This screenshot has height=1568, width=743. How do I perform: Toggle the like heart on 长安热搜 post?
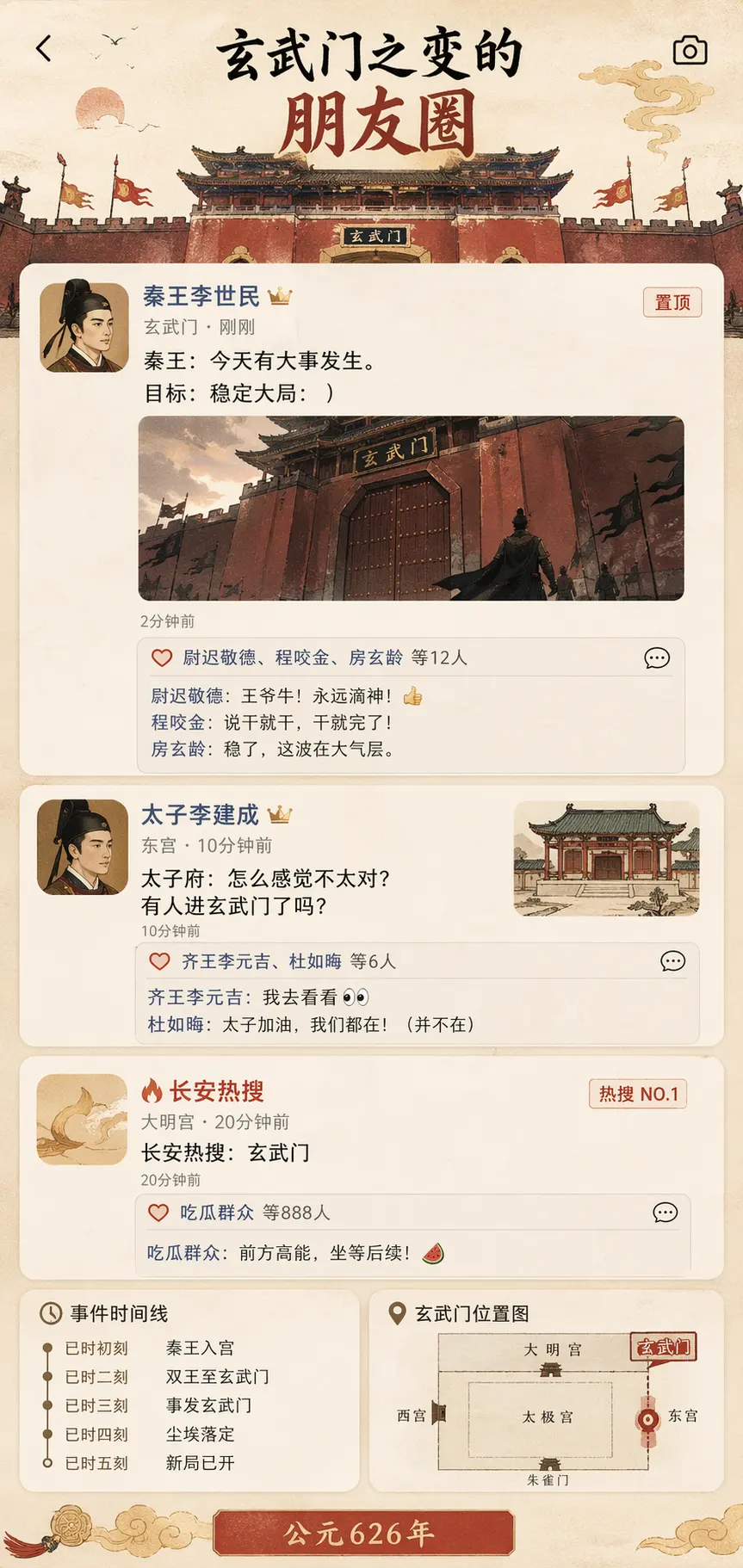[x=158, y=1213]
